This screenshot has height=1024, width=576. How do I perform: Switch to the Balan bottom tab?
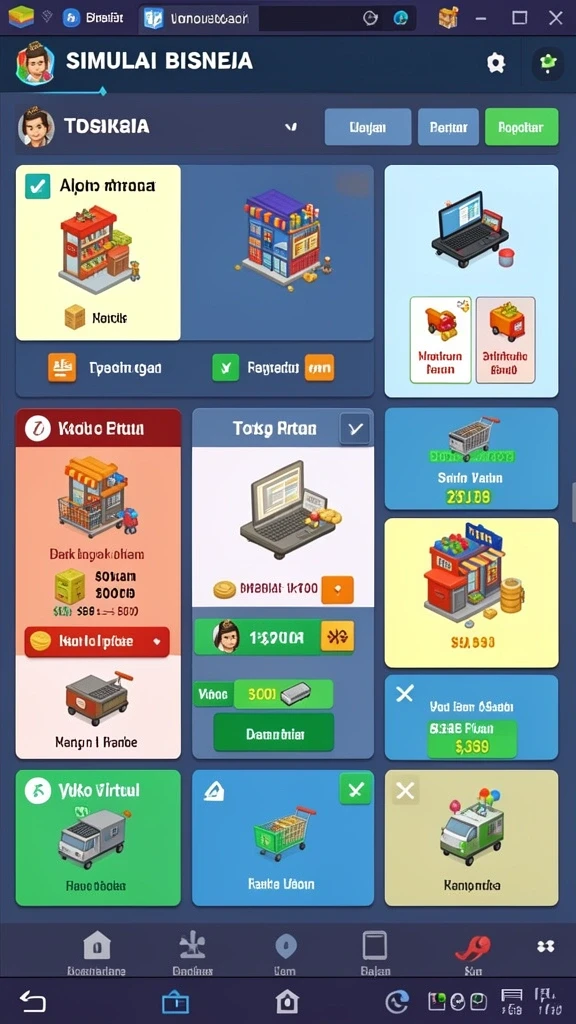375,953
